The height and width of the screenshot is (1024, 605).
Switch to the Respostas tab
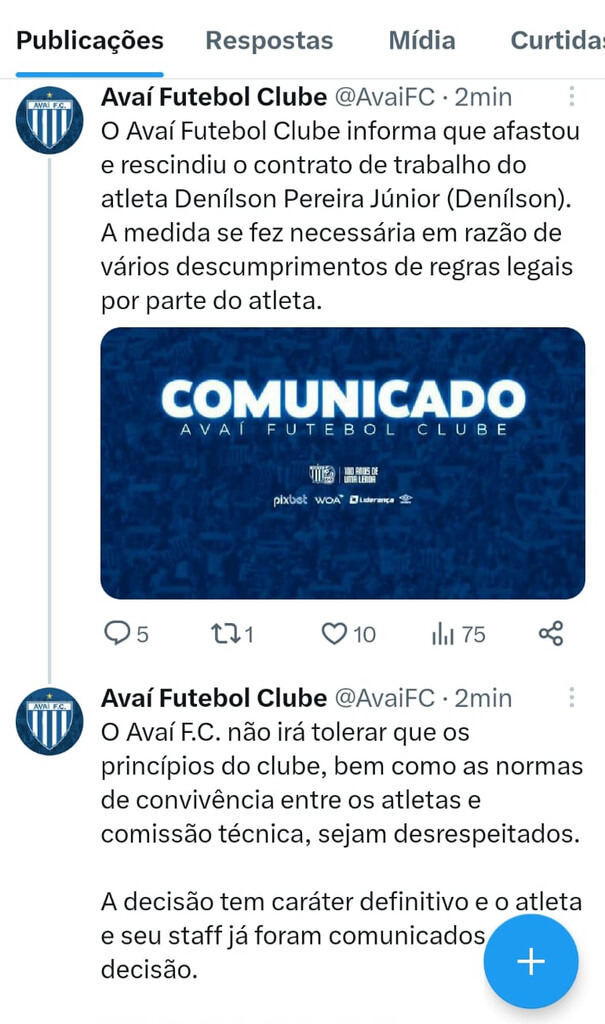click(x=269, y=40)
